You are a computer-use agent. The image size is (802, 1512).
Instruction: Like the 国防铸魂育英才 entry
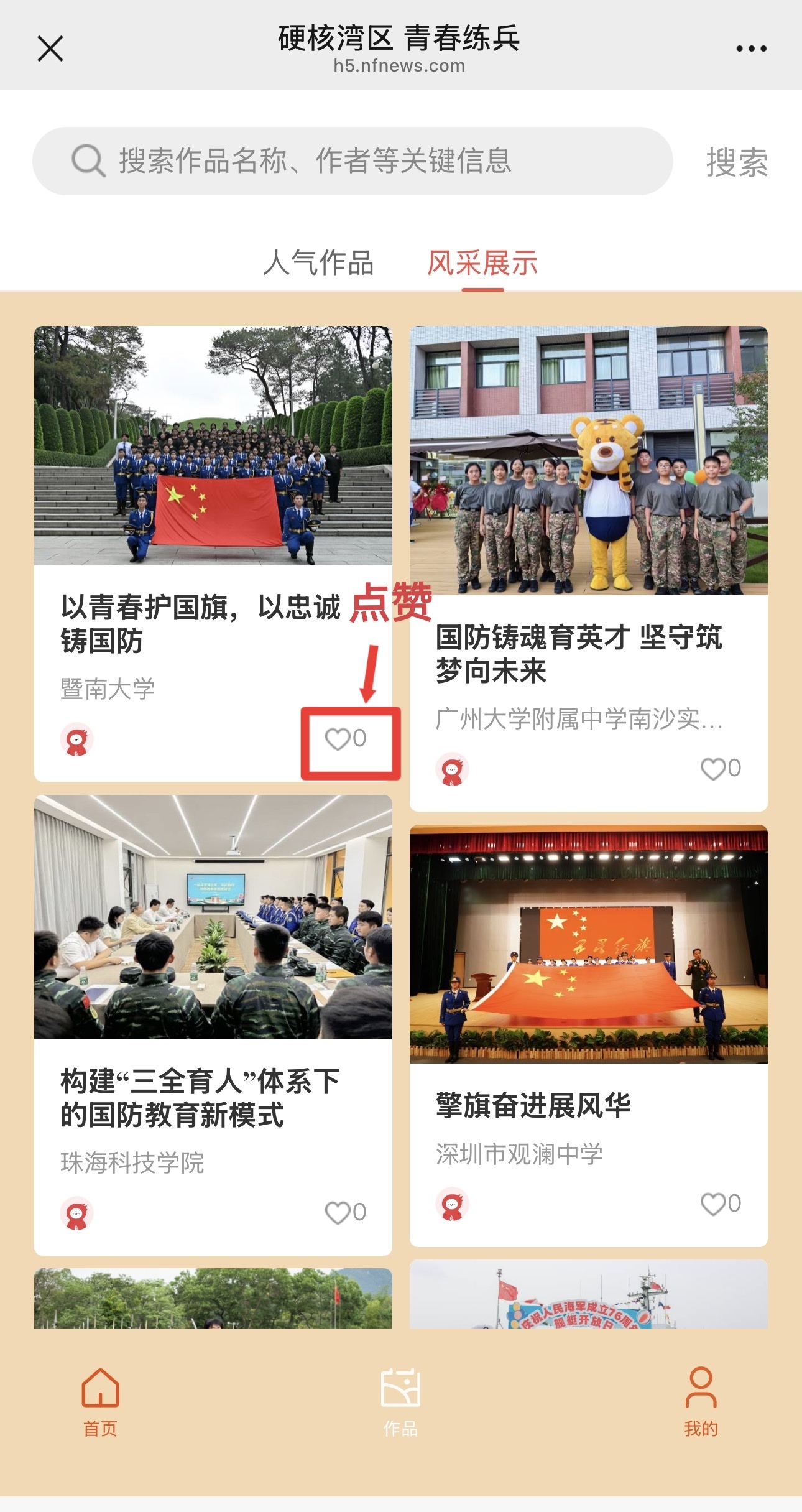720,769
